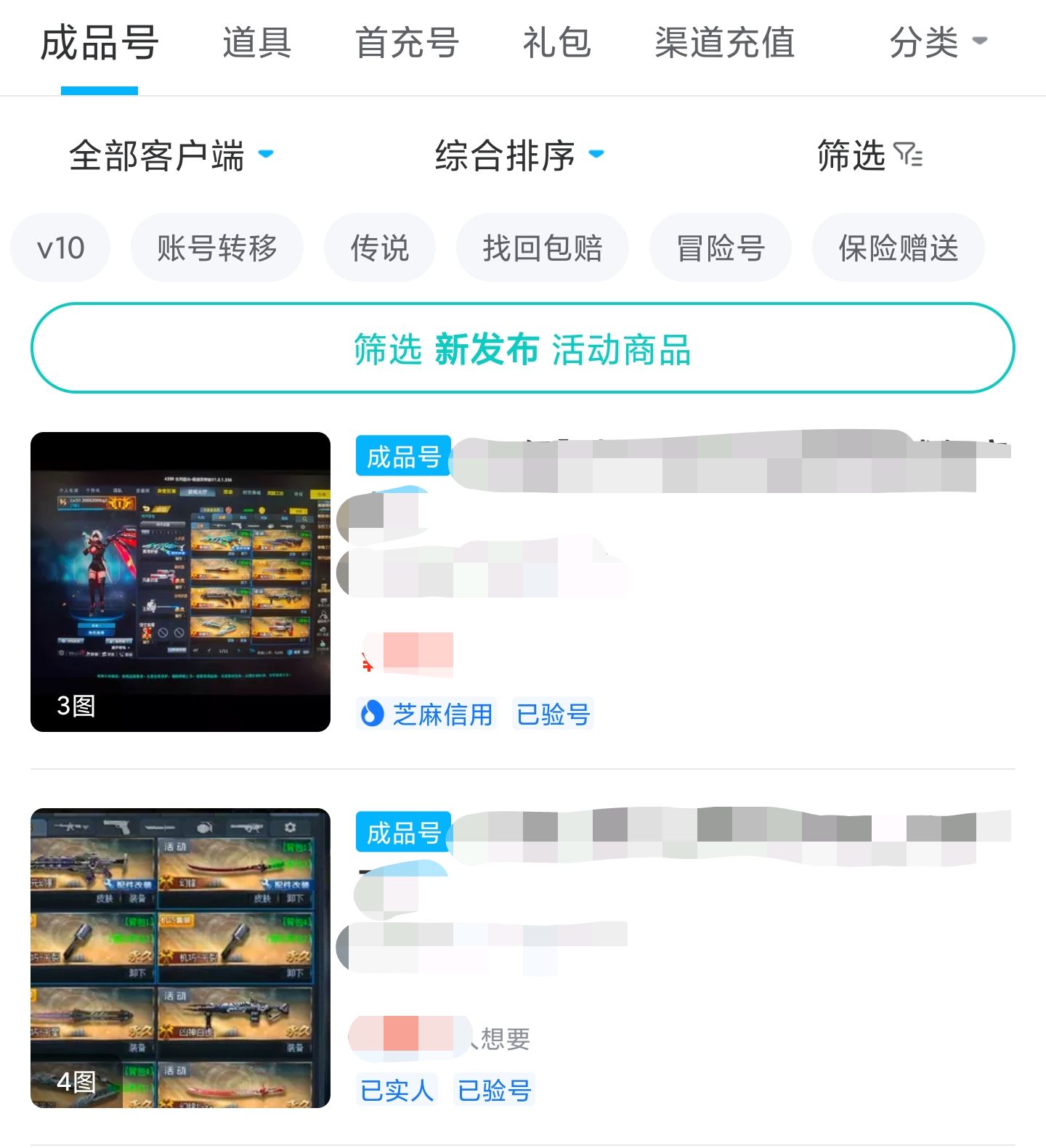Open the 全部客户端 dropdown
This screenshot has height=1148, width=1046.
tap(171, 155)
